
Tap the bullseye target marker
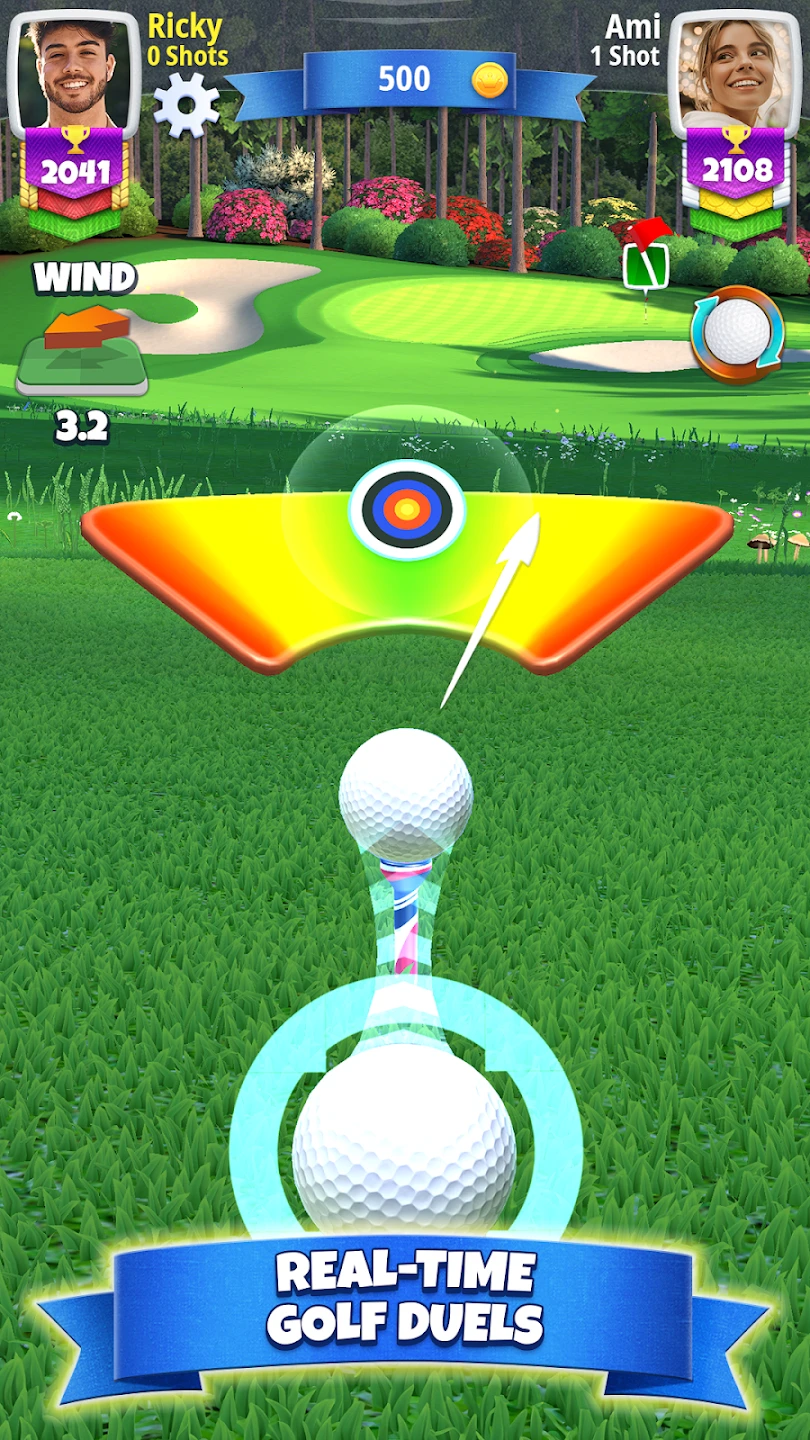click(406, 510)
